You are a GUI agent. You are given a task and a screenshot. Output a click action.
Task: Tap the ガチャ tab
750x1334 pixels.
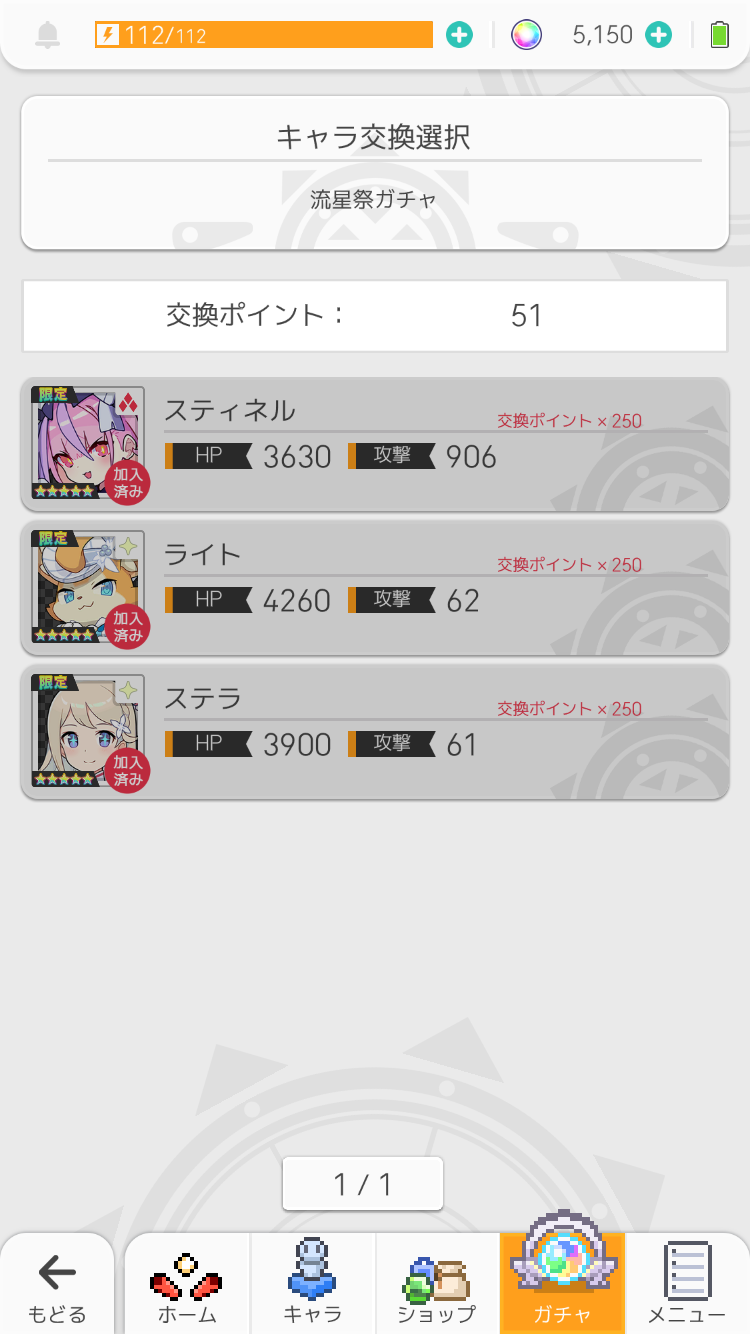(562, 1285)
